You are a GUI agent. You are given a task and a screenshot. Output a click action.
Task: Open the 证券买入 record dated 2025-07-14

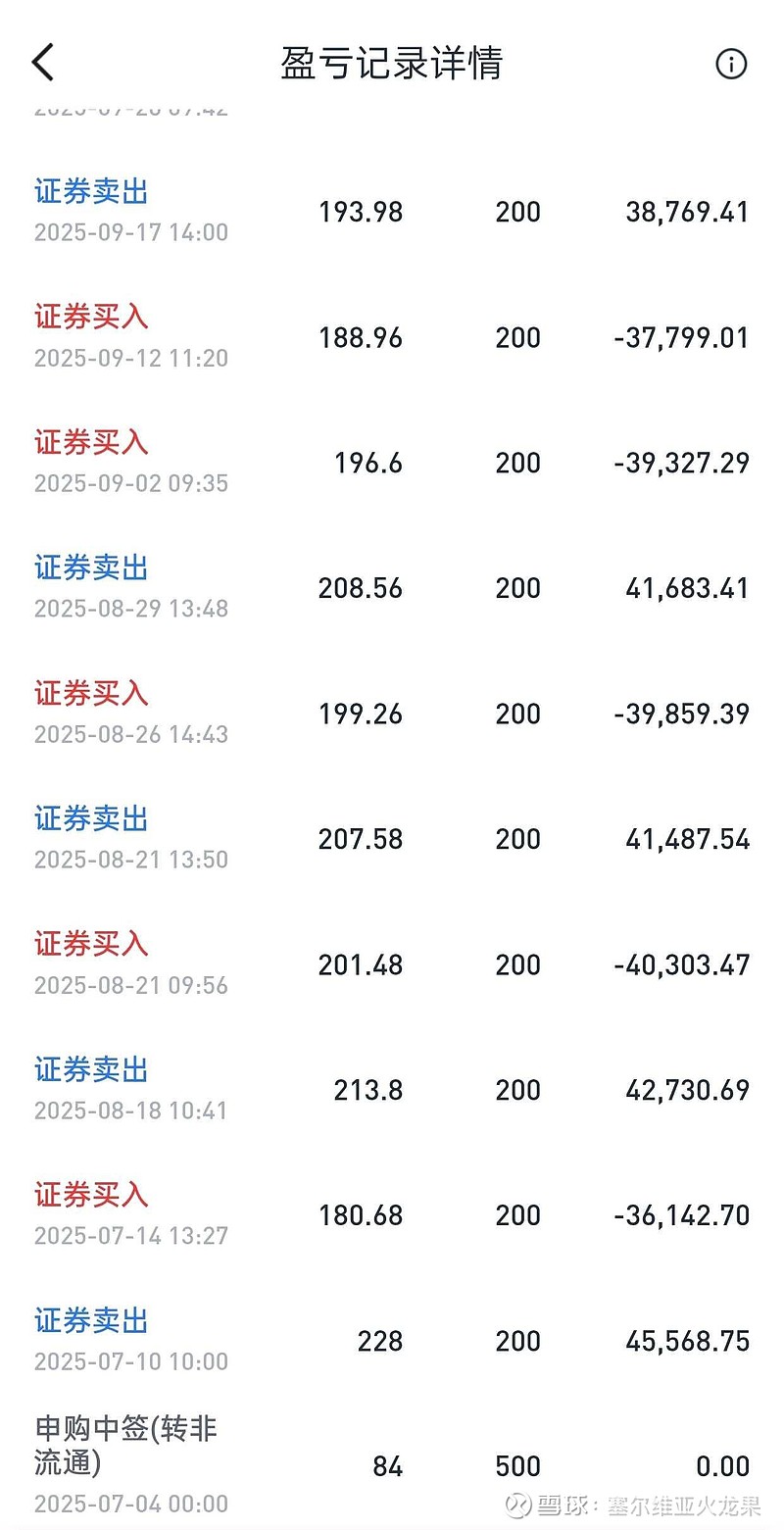(x=89, y=1195)
